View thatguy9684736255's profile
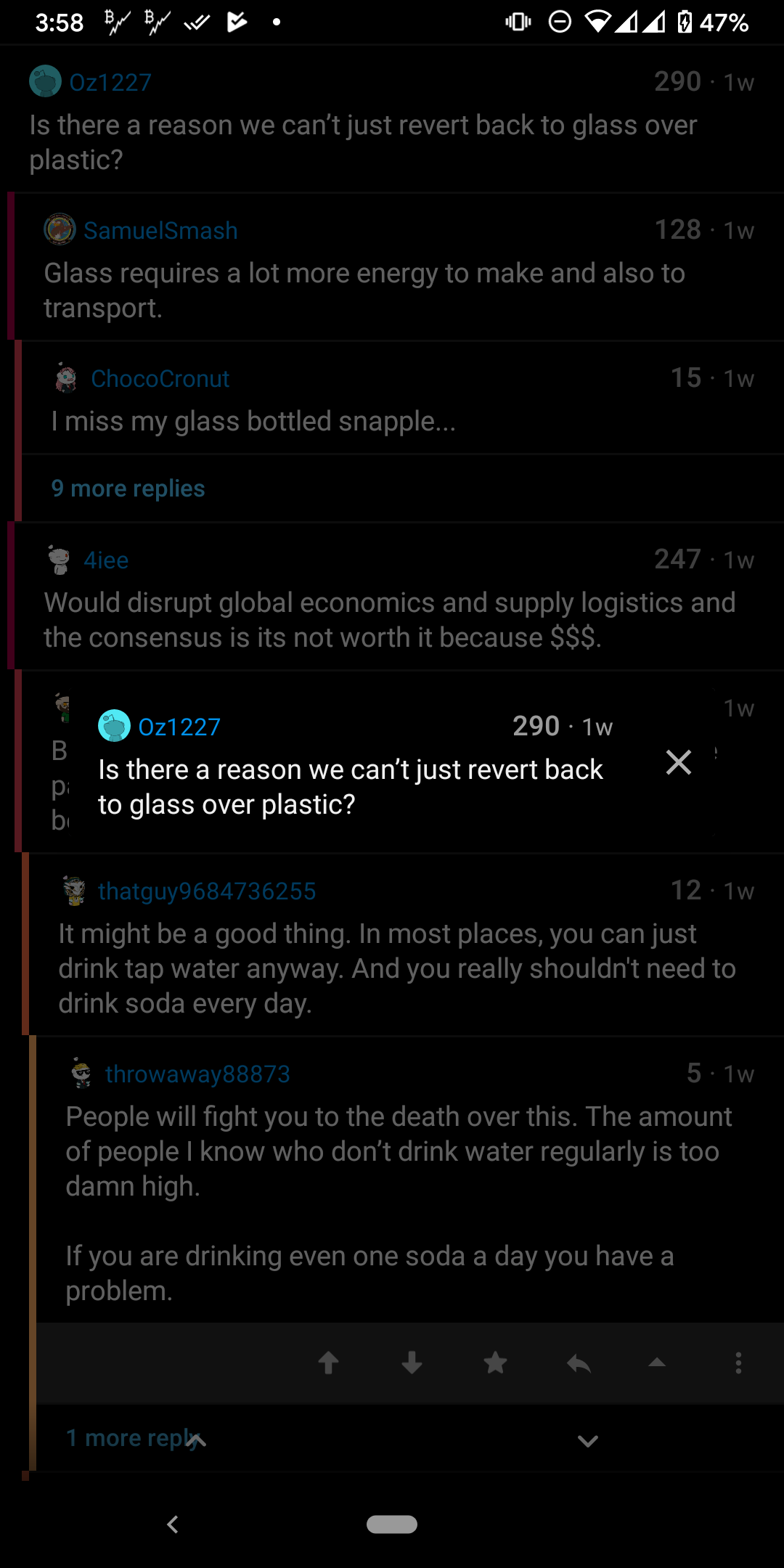This screenshot has height=1568, width=784. [205, 891]
